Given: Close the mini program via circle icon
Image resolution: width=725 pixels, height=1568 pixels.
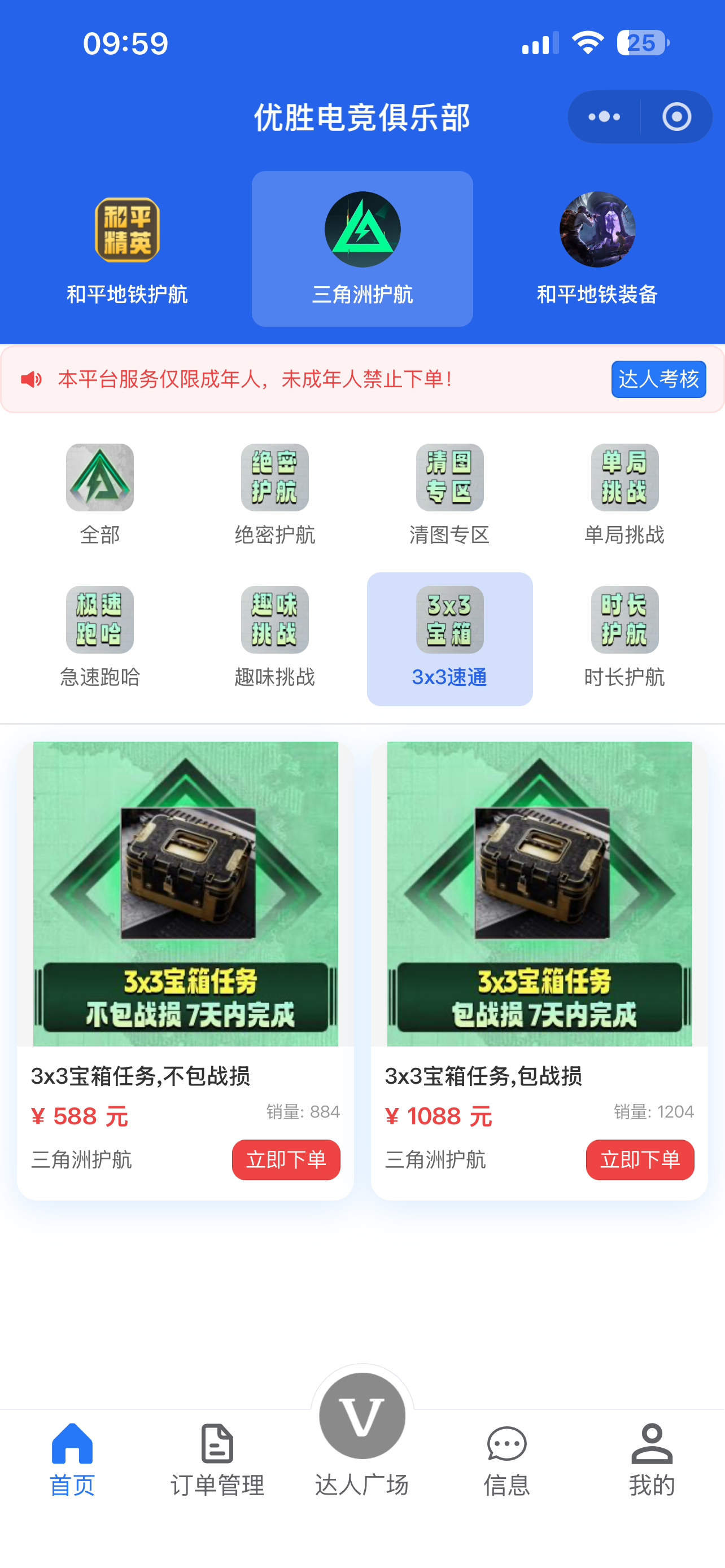Looking at the screenshot, I should pos(676,117).
